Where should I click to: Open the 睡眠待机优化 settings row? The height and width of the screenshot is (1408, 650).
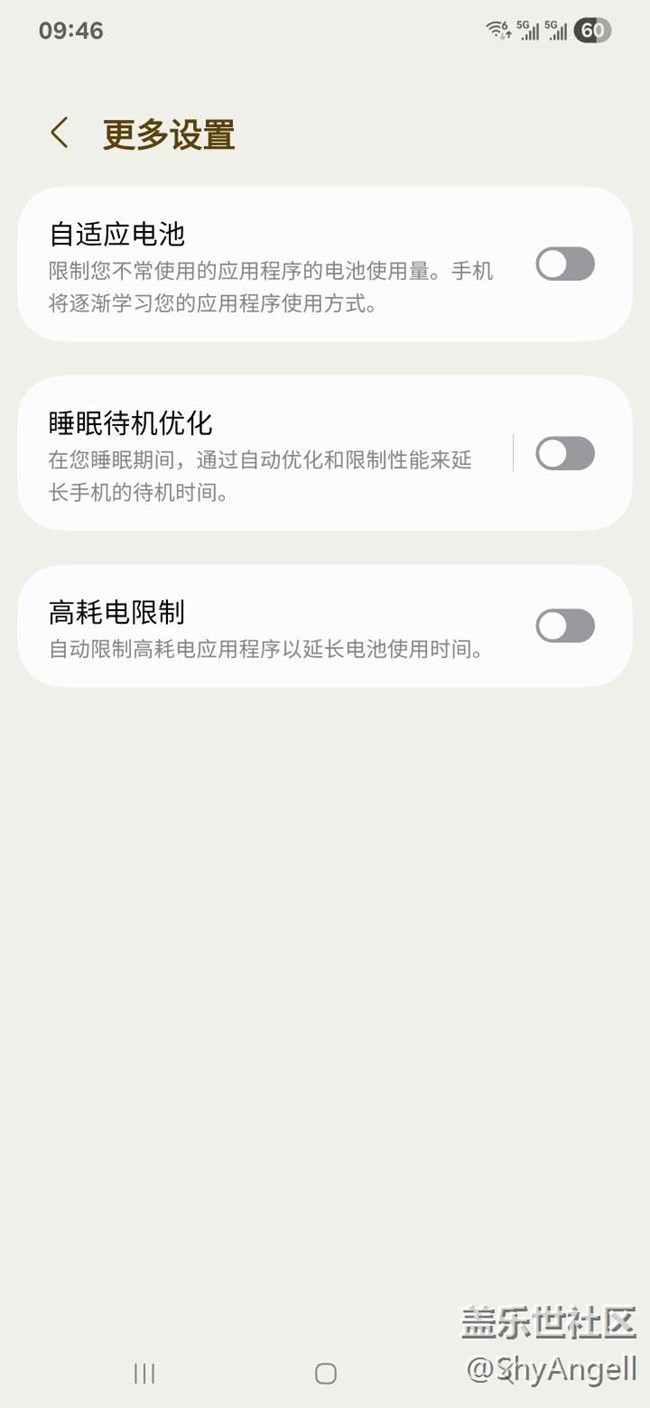265,453
